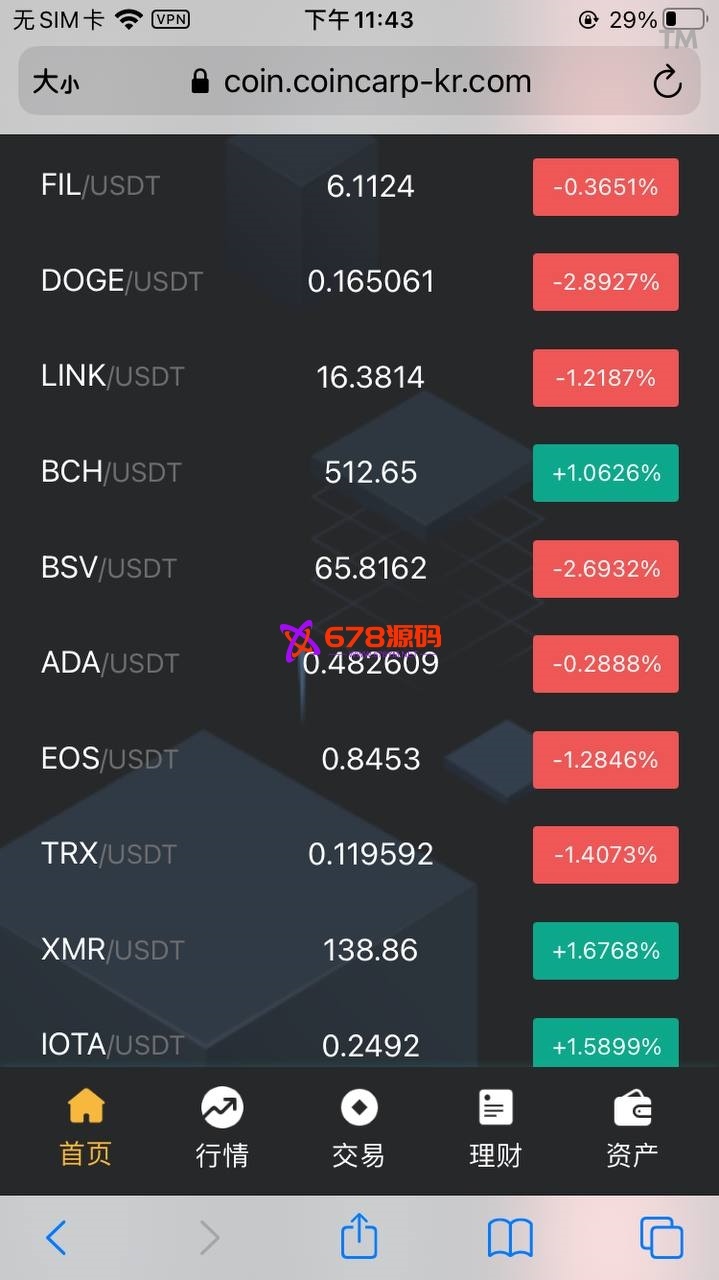Open Safari bookmarks
Image resolution: width=719 pixels, height=1280 pixels.
coord(510,1238)
